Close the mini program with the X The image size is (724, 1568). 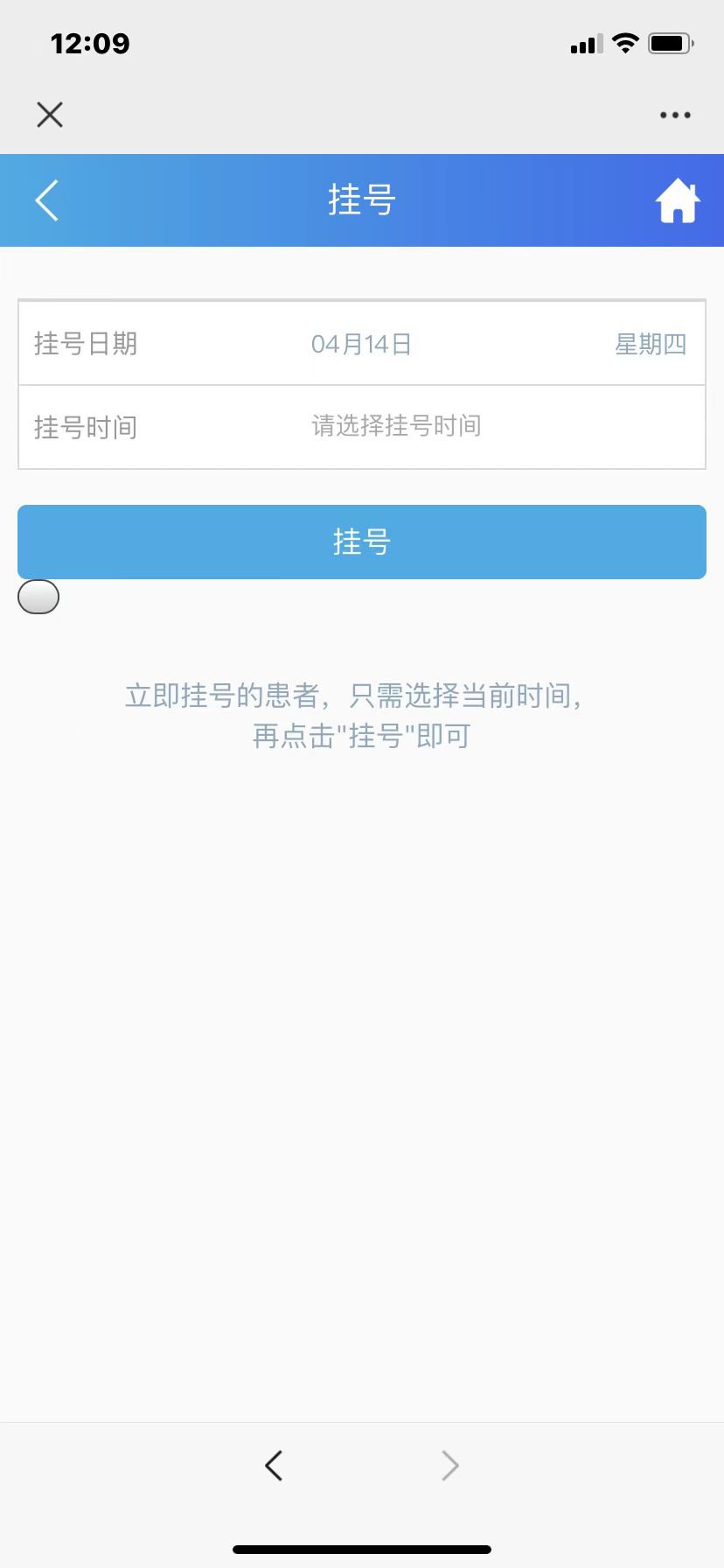(x=50, y=115)
